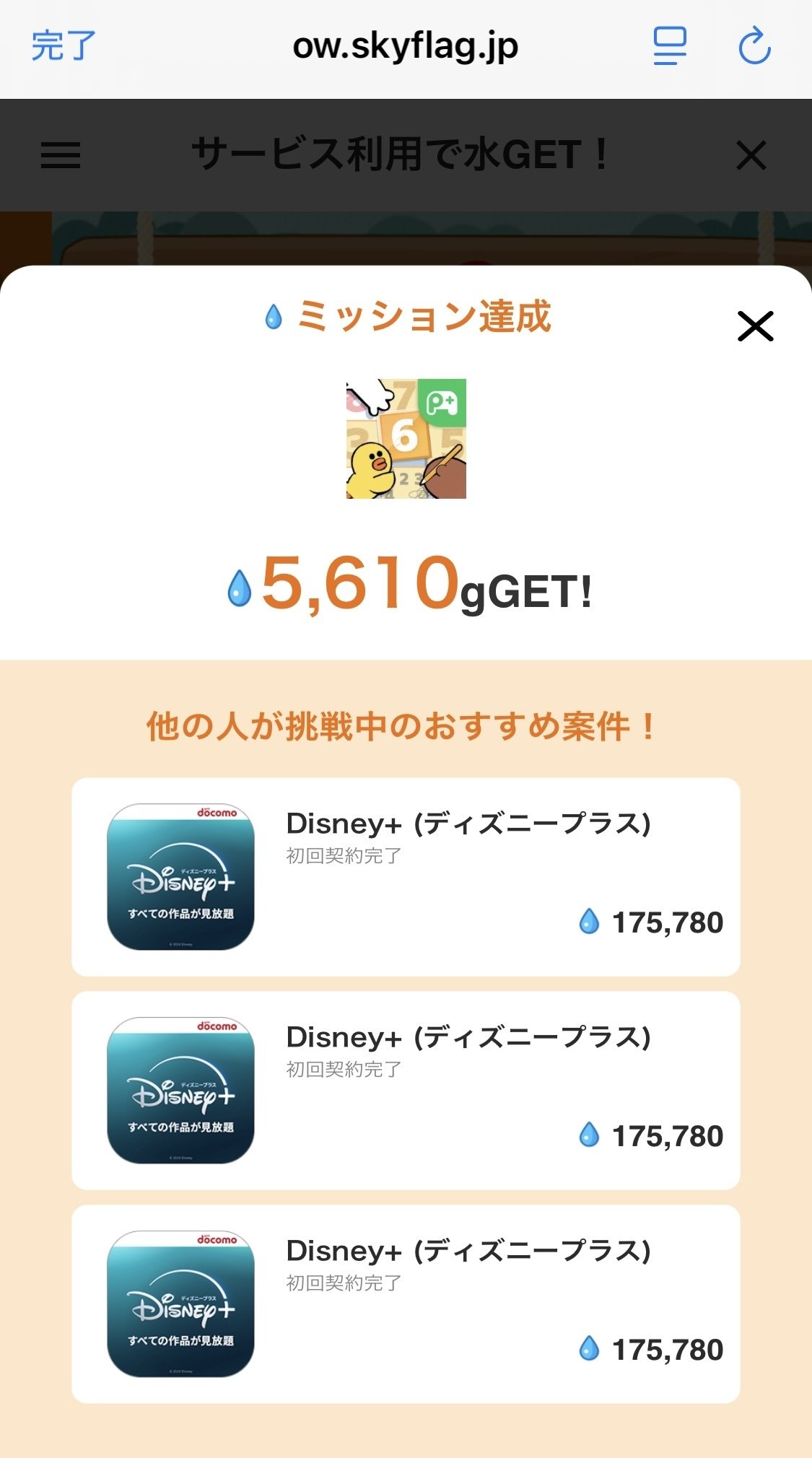The width and height of the screenshot is (812, 1458).
Task: Tap the ow.skyflag.jp address bar
Action: click(406, 46)
